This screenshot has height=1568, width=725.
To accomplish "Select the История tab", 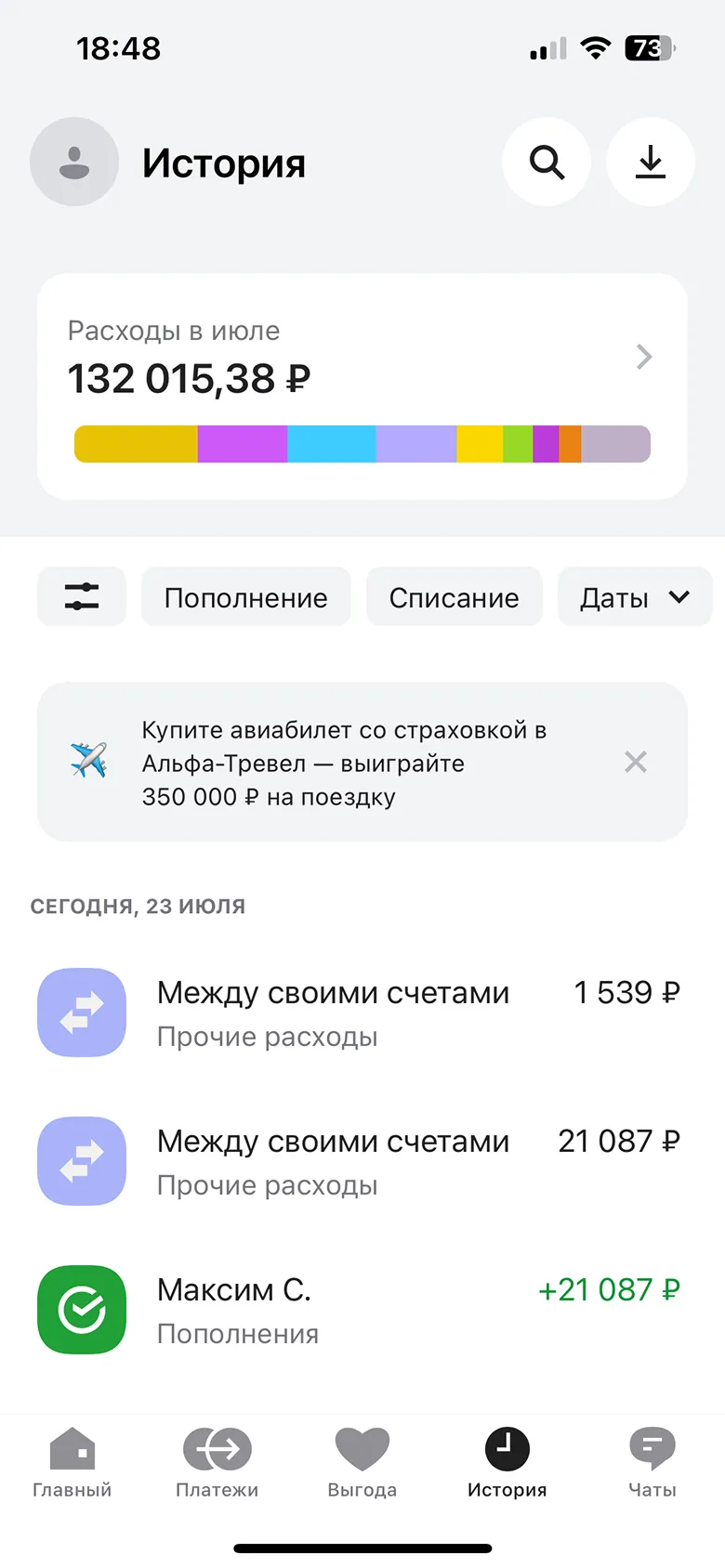I will [507, 1464].
